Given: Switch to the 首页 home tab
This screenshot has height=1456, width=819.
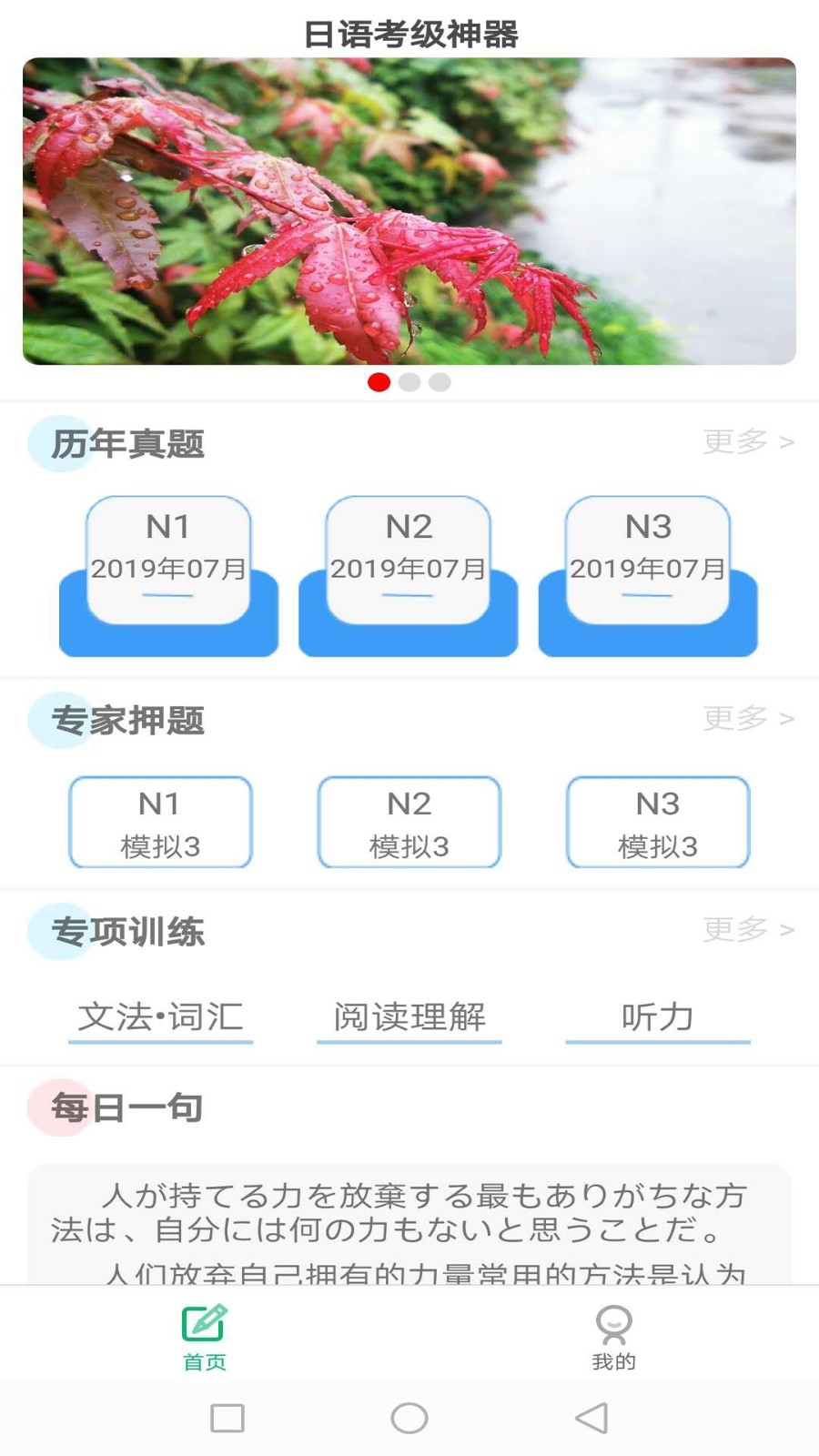Looking at the screenshot, I should (205, 1336).
